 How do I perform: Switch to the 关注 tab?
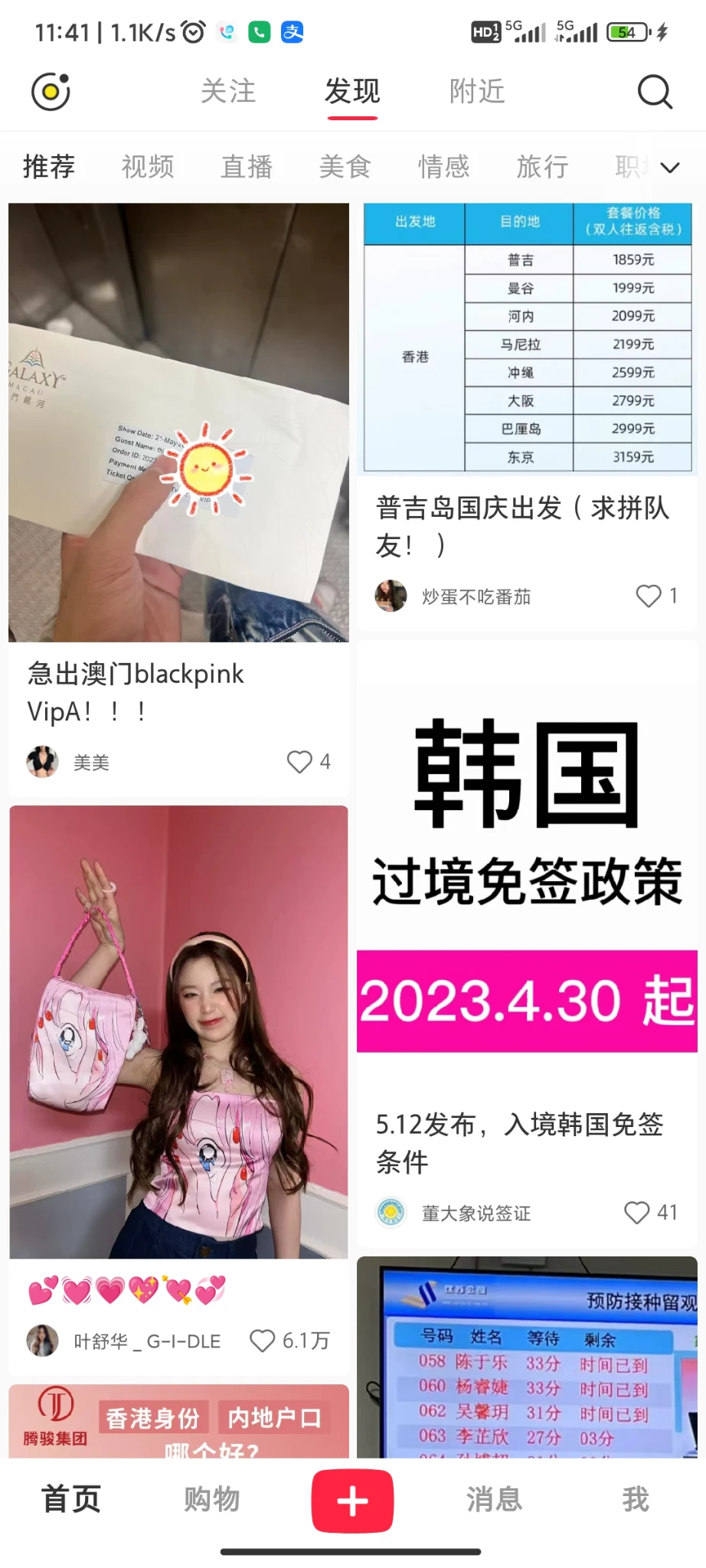tap(227, 92)
